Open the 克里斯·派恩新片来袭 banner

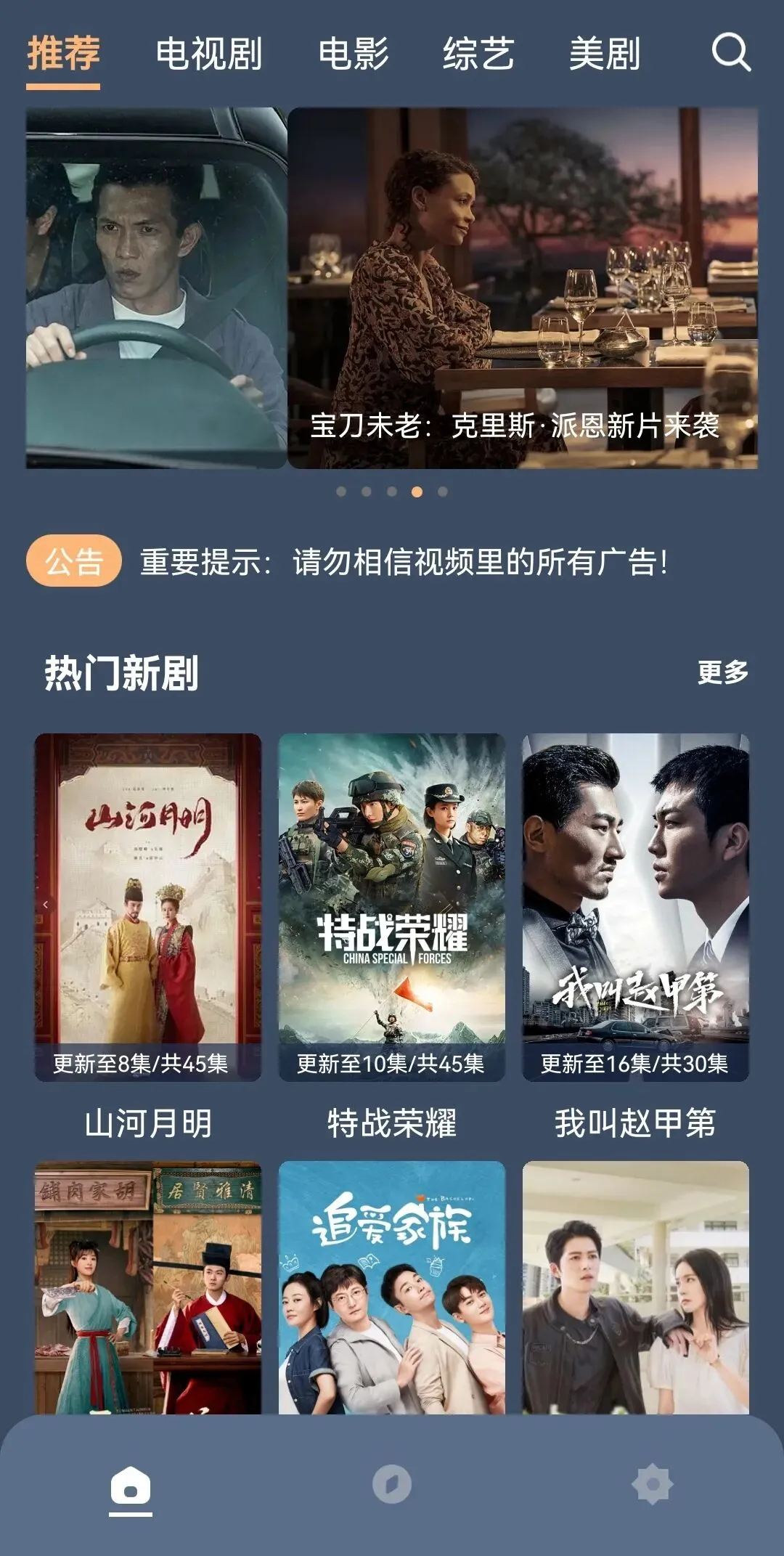pos(523,288)
